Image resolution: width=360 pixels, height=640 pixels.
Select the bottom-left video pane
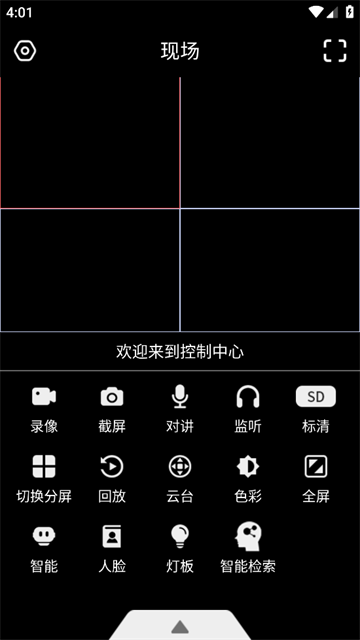click(90, 270)
